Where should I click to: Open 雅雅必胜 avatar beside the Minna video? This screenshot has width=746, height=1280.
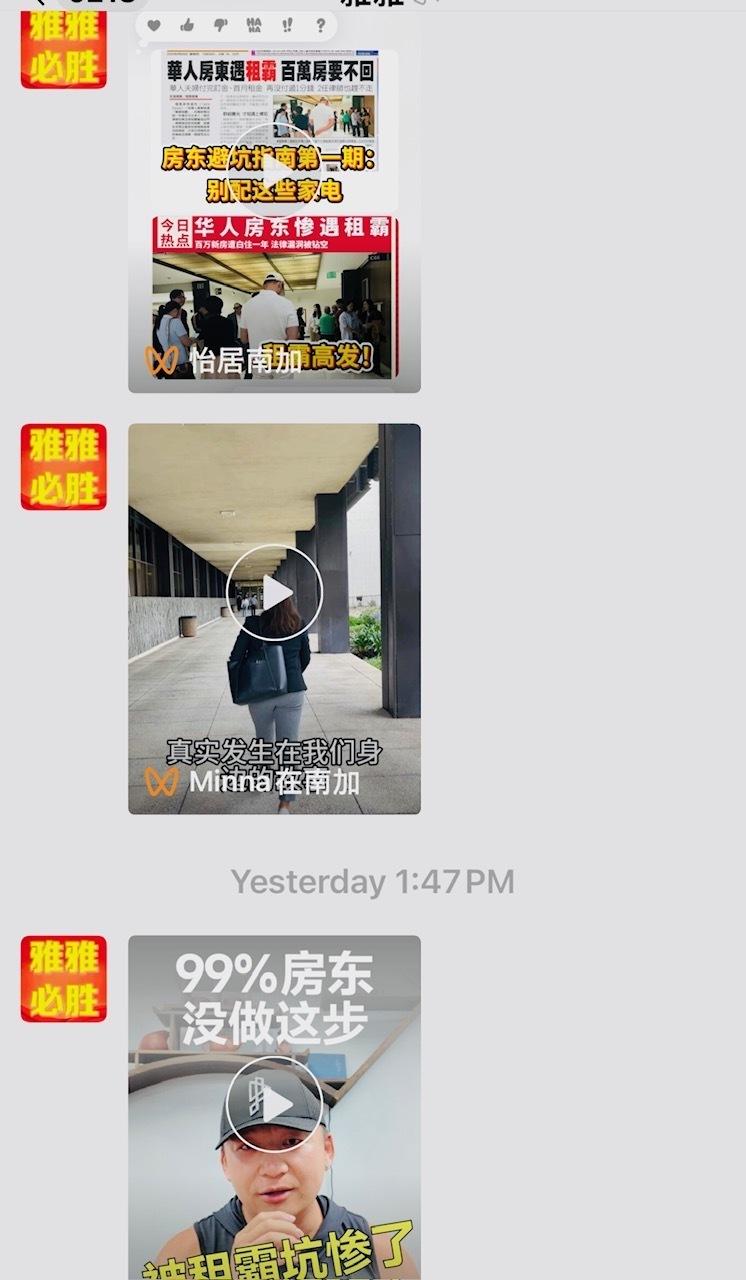point(64,467)
